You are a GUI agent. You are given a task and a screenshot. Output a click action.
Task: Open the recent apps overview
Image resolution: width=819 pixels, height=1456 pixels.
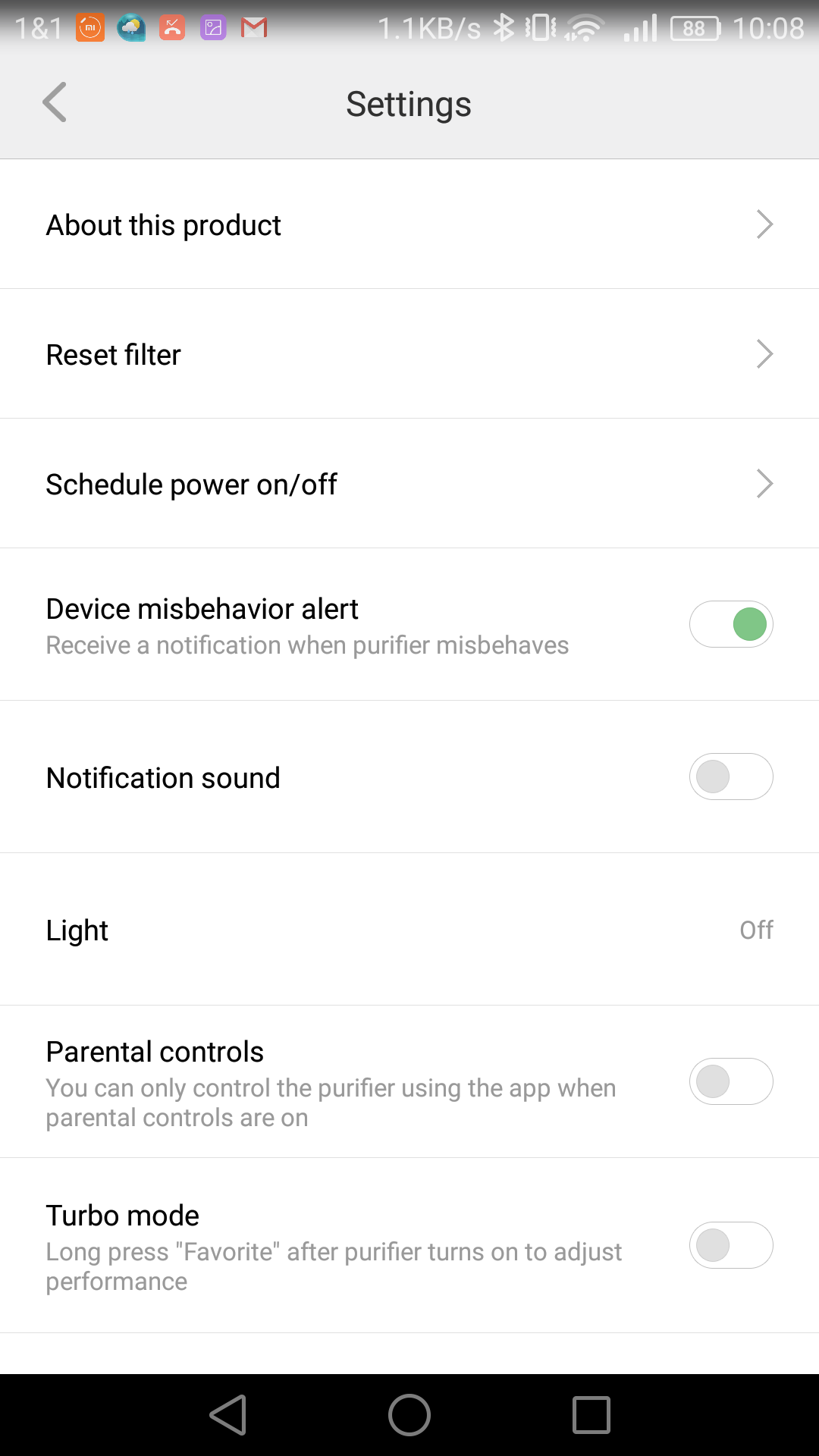[x=591, y=1415]
